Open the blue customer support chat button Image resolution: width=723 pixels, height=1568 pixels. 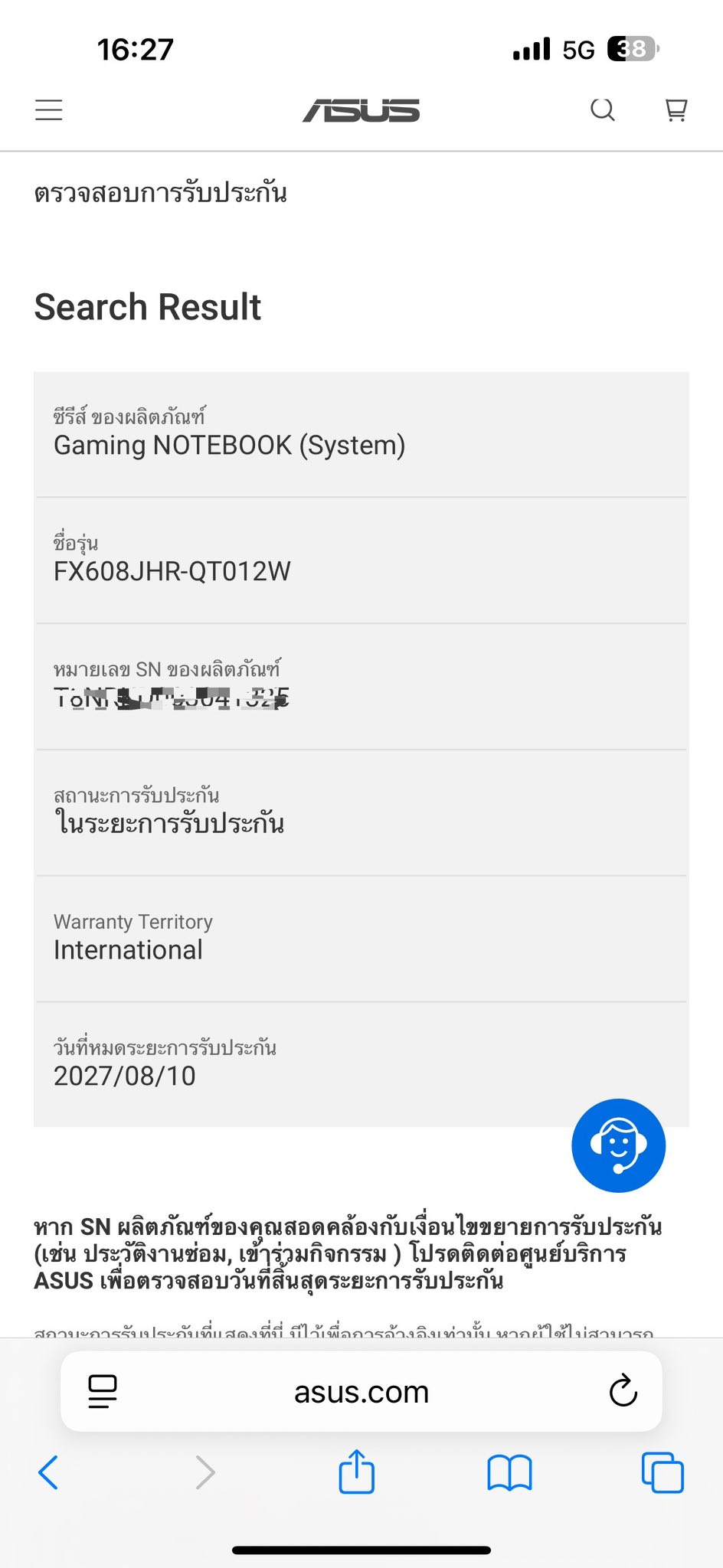point(618,1145)
